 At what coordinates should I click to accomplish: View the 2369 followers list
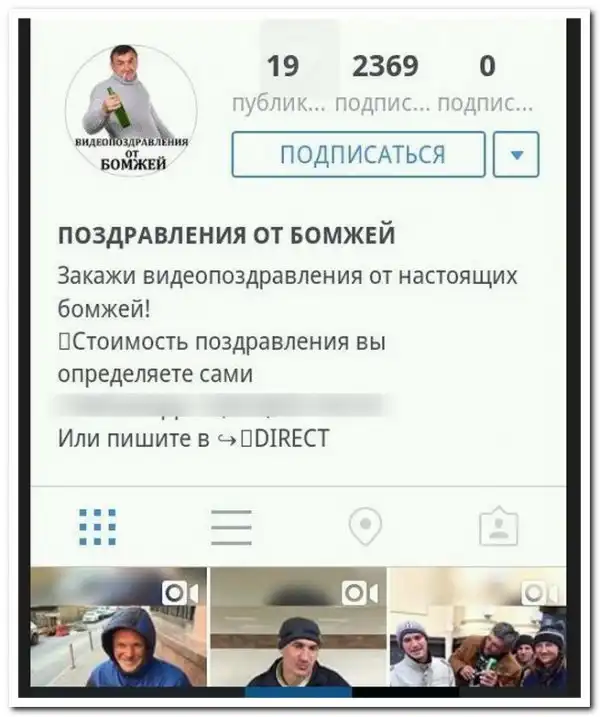(385, 80)
